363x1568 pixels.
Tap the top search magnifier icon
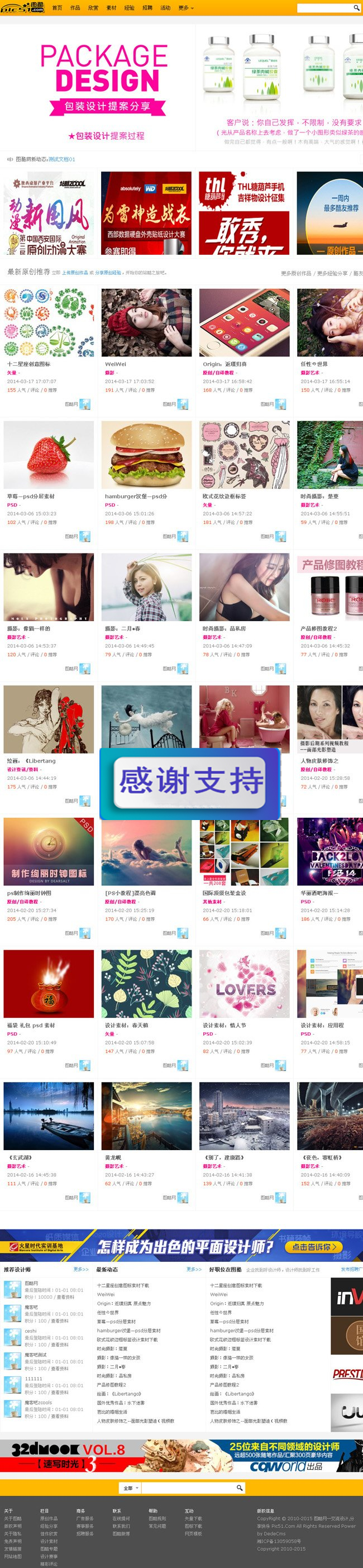[x=356, y=8]
